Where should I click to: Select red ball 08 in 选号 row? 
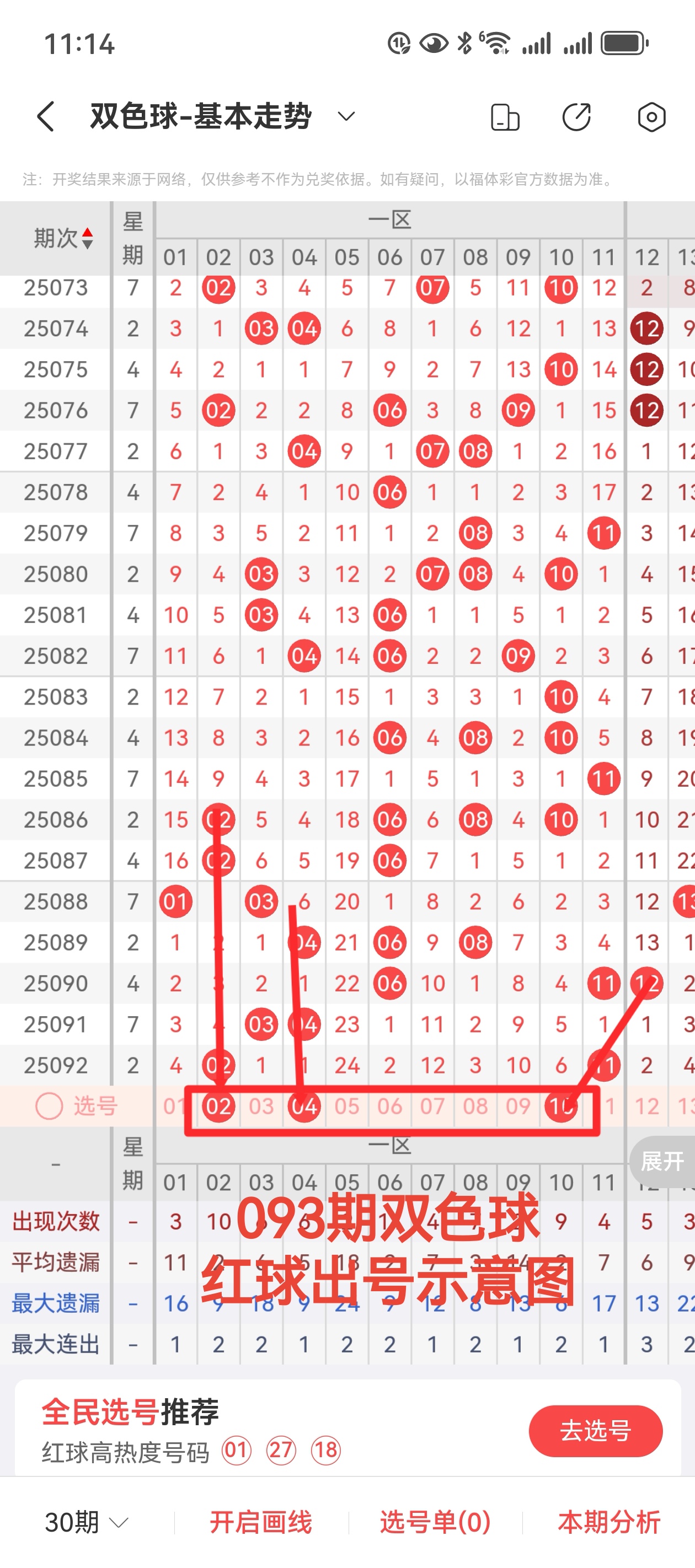[x=475, y=1106]
